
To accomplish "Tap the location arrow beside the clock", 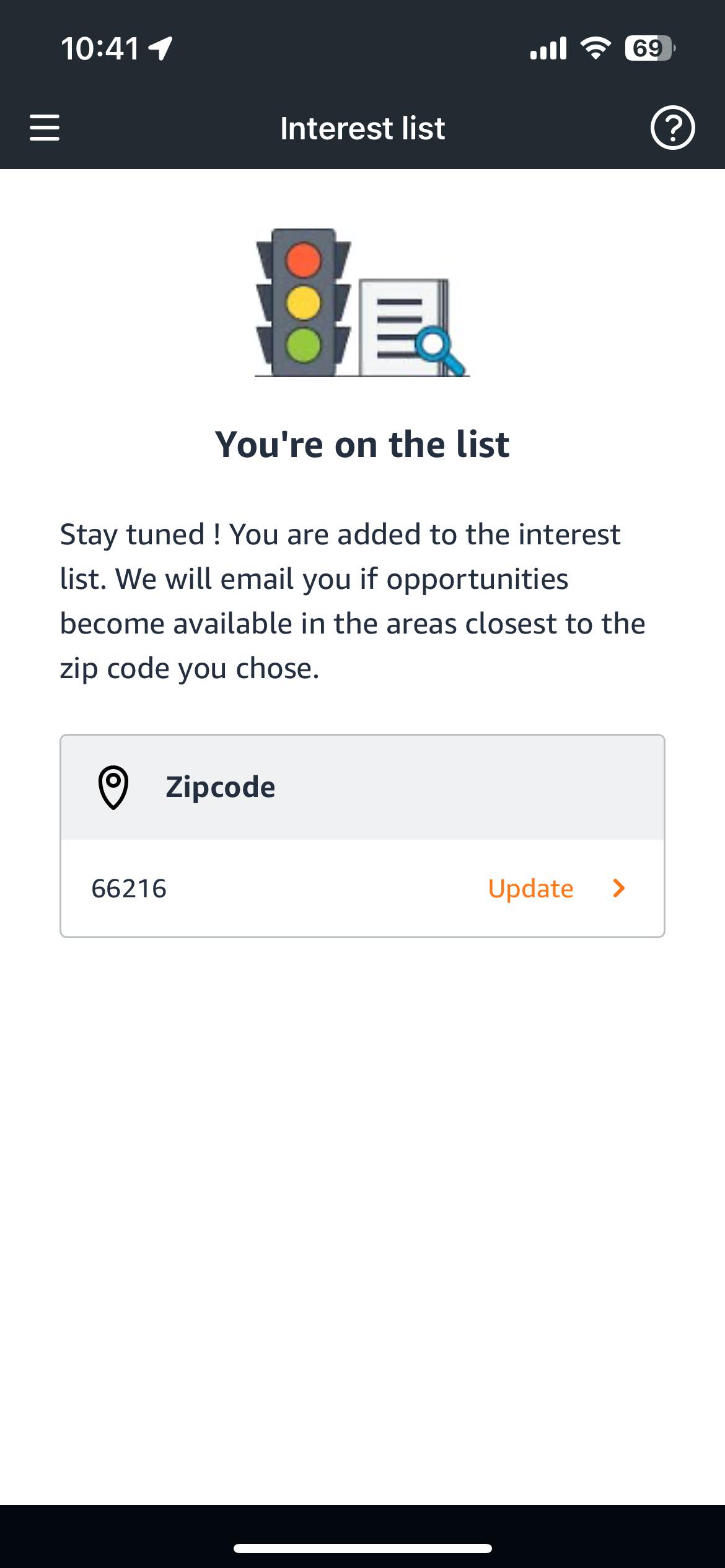I will coord(159,47).
